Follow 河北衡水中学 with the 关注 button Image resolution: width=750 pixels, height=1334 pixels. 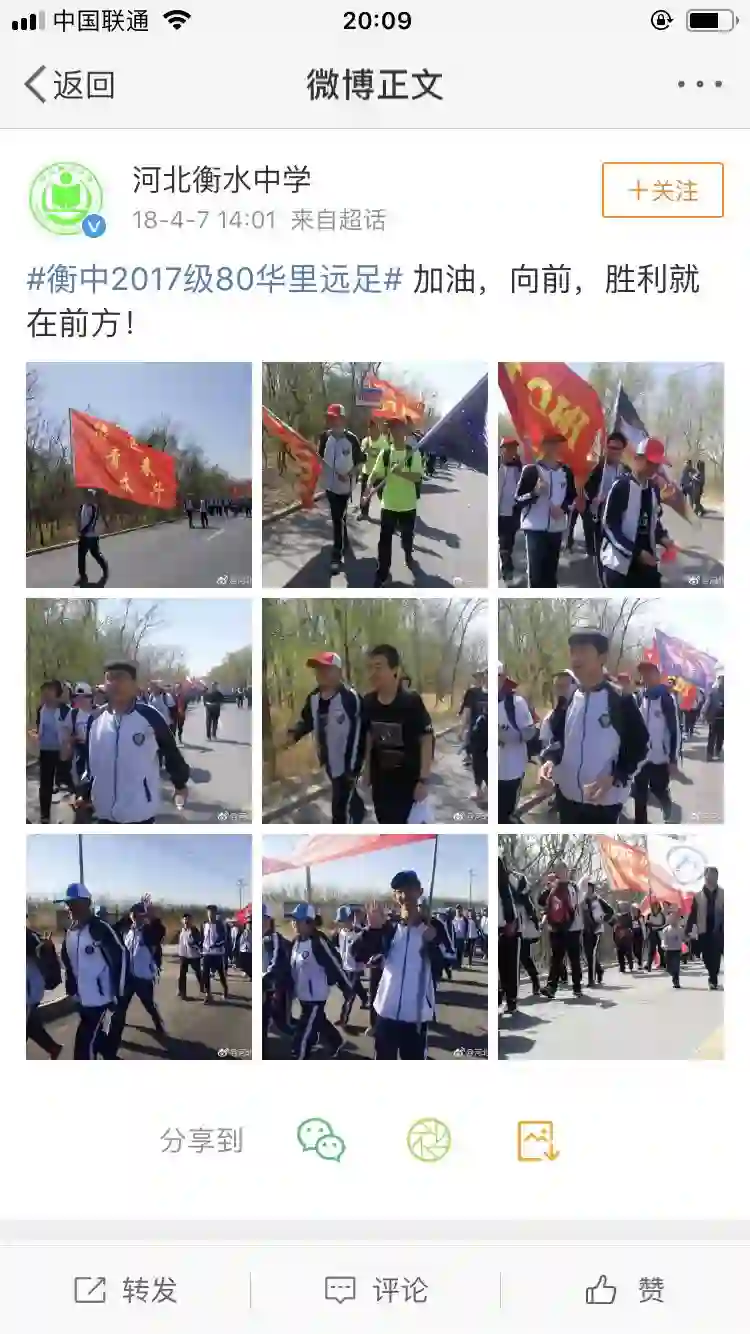click(662, 190)
